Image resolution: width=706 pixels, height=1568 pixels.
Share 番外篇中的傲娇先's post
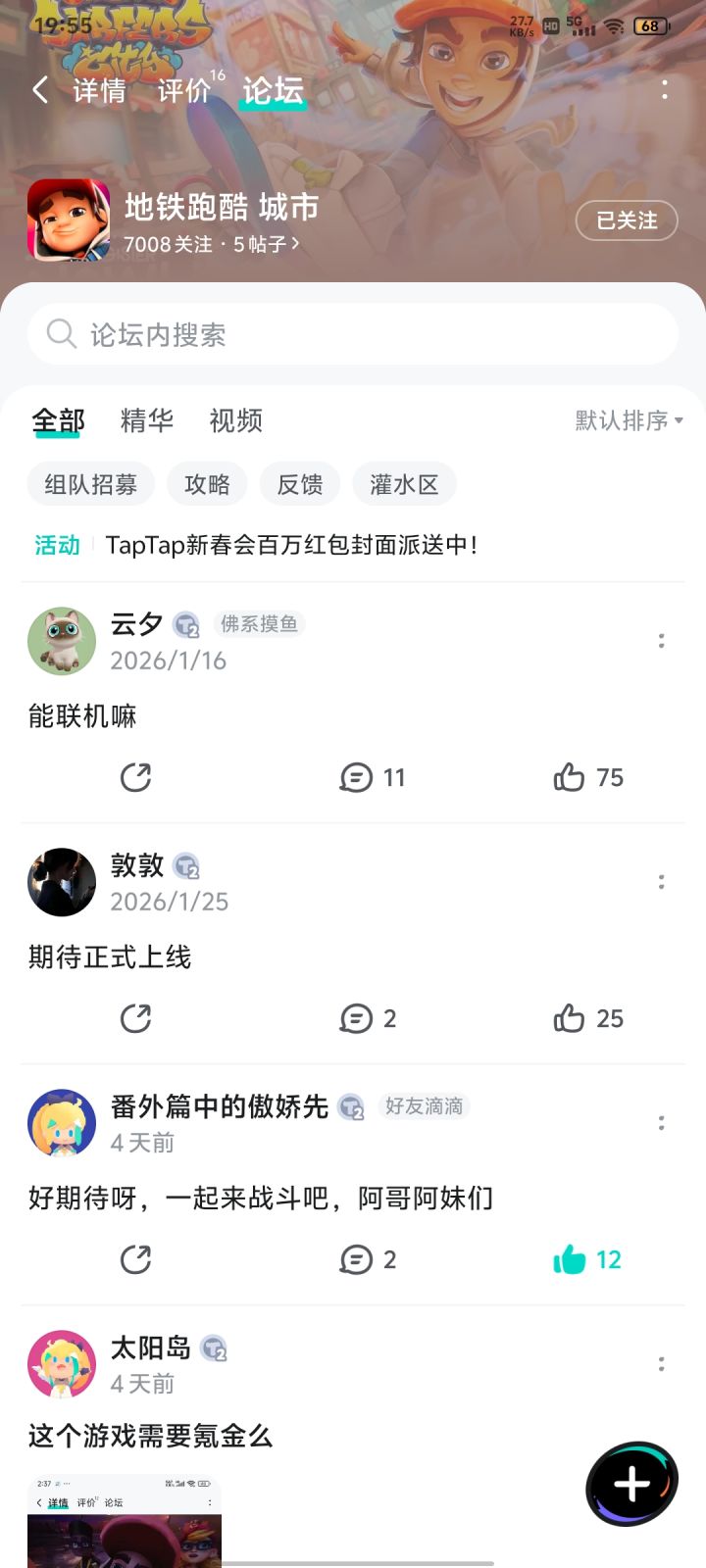[x=135, y=1259]
